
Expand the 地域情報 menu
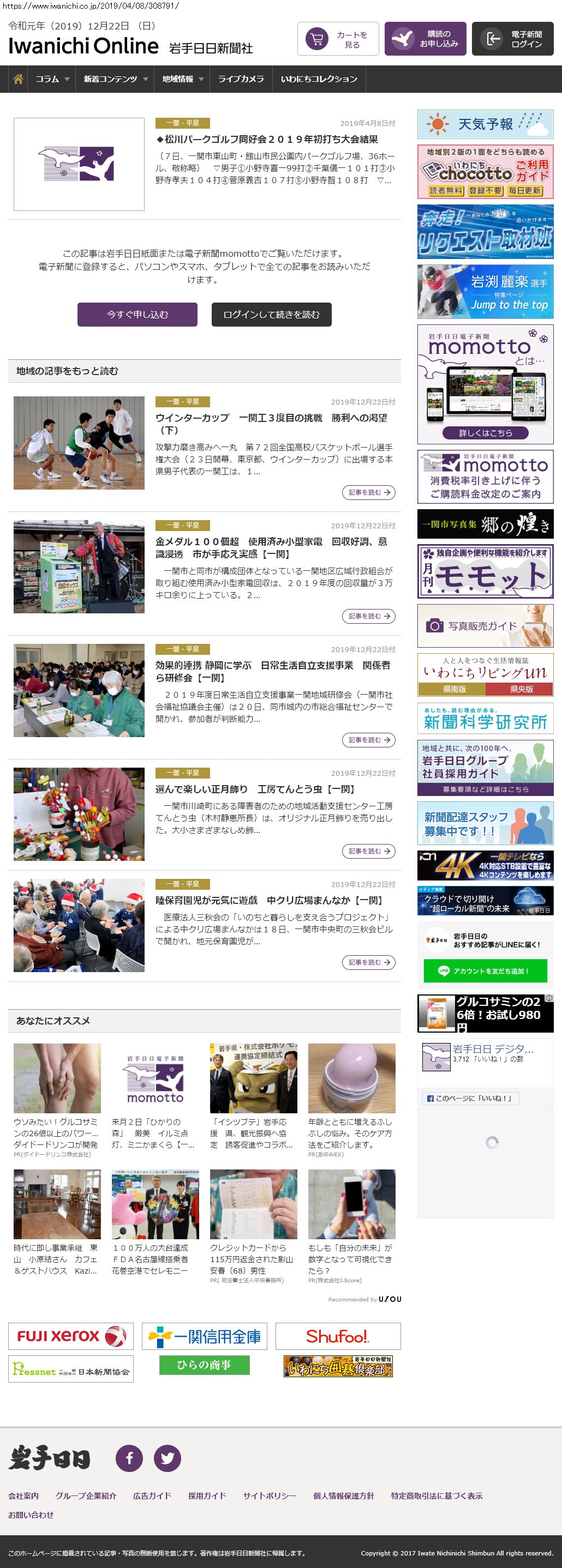pyautogui.click(x=182, y=79)
